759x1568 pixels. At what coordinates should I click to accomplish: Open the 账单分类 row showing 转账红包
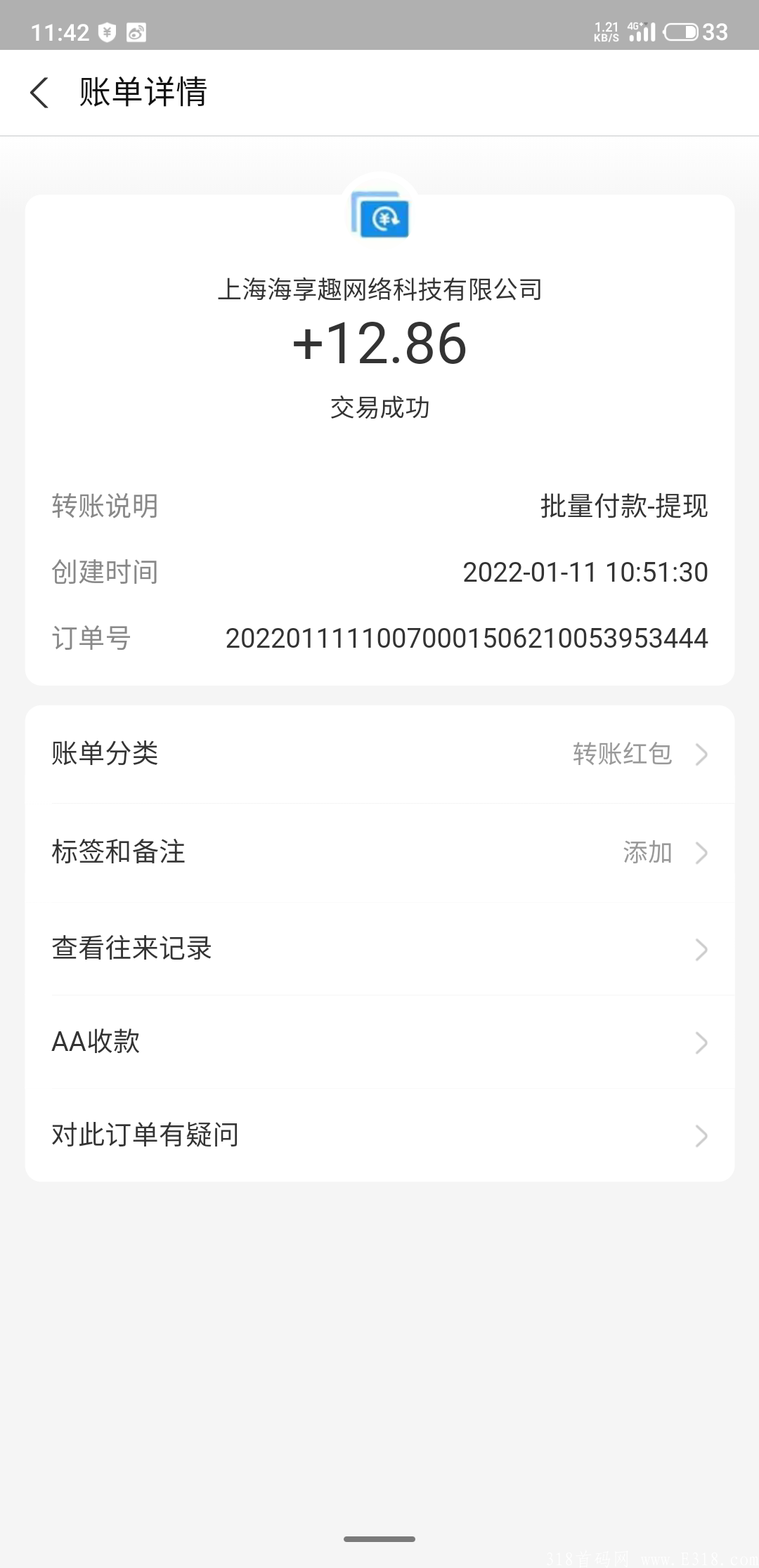tap(379, 754)
